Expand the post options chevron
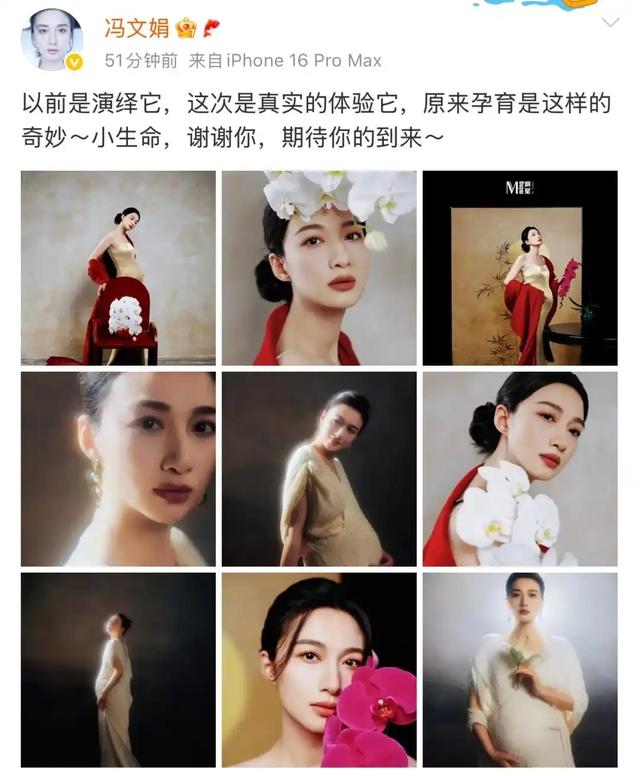The image size is (640, 776). click(611, 23)
